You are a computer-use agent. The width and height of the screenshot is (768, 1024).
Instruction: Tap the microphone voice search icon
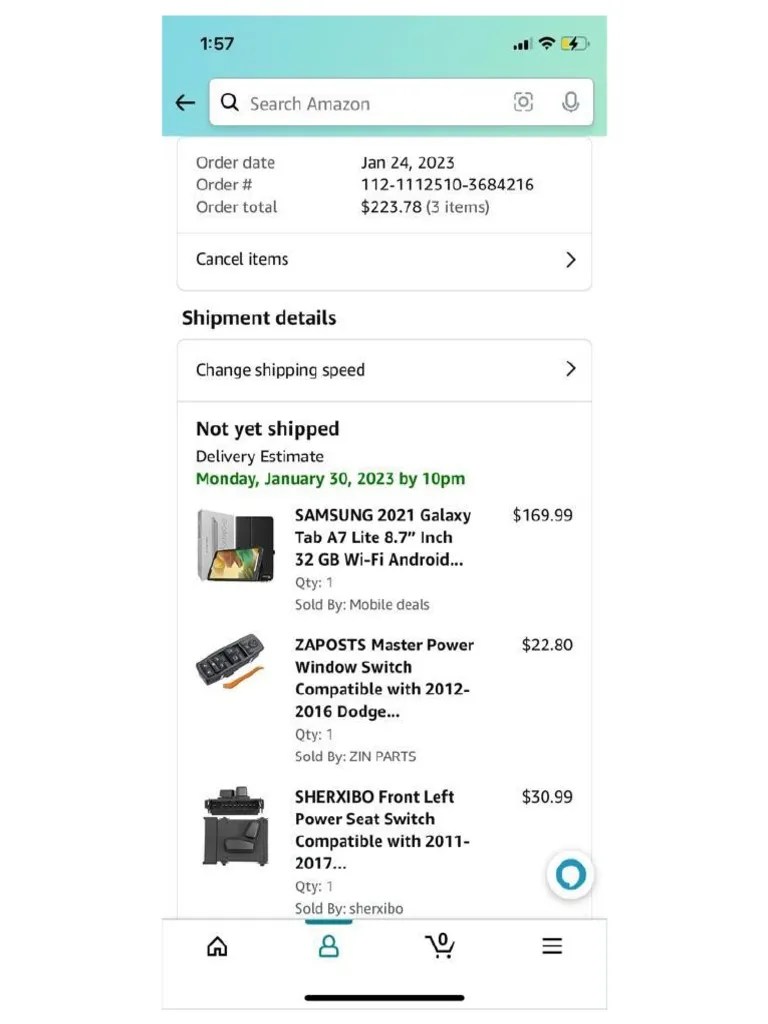click(571, 102)
